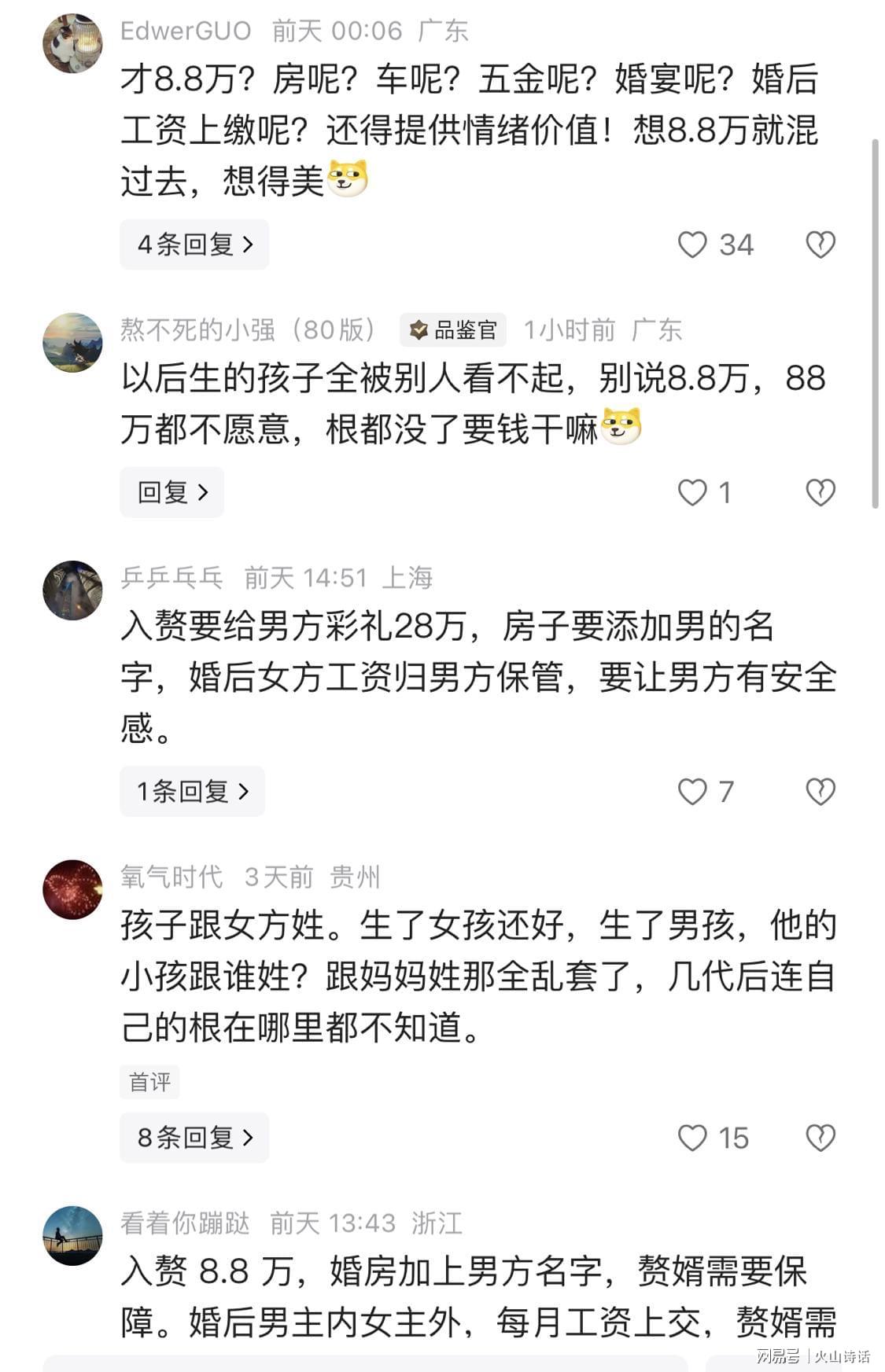Click 乒乒乓乓's profile avatar

(72, 588)
